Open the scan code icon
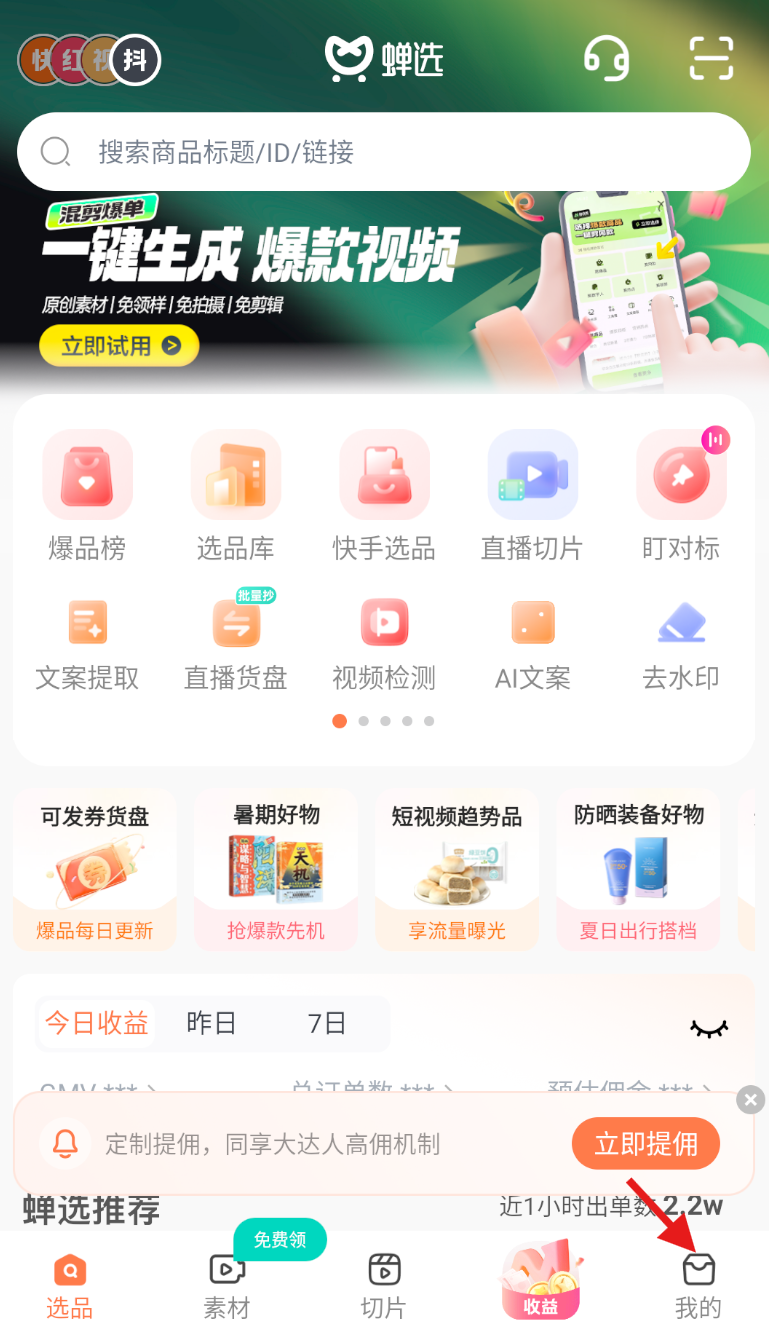The height and width of the screenshot is (1324, 769). click(x=711, y=58)
